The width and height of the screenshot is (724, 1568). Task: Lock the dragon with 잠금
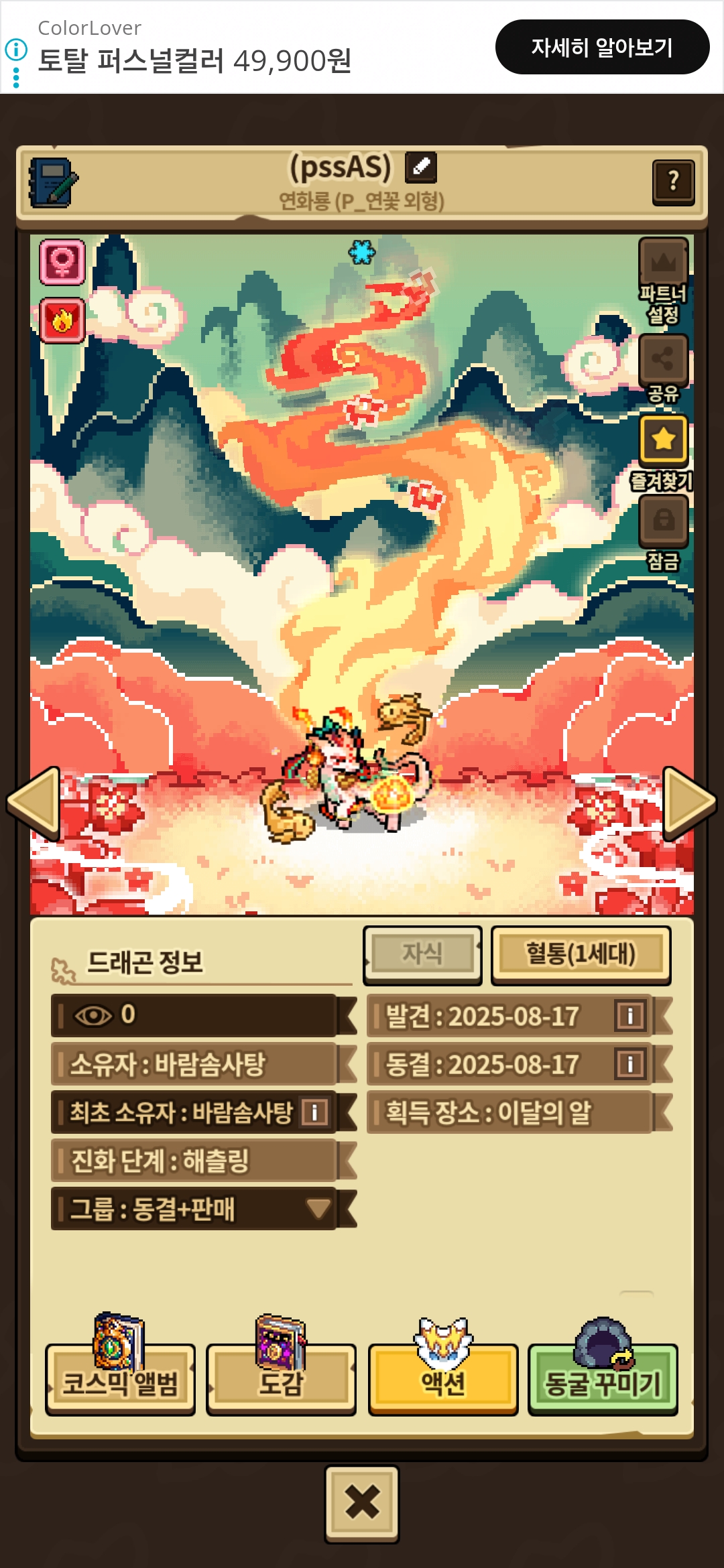(663, 521)
